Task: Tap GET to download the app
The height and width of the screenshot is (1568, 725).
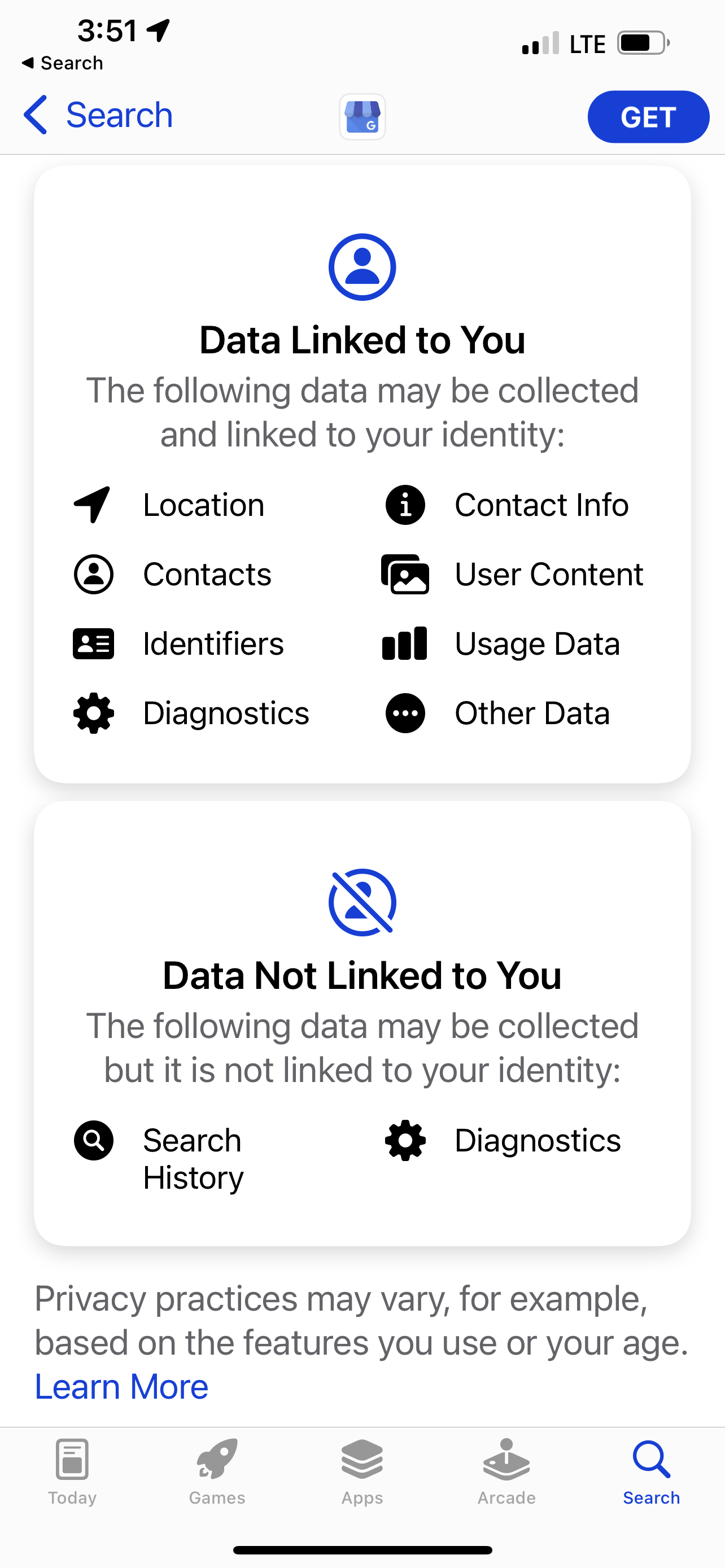Action: 648,117
